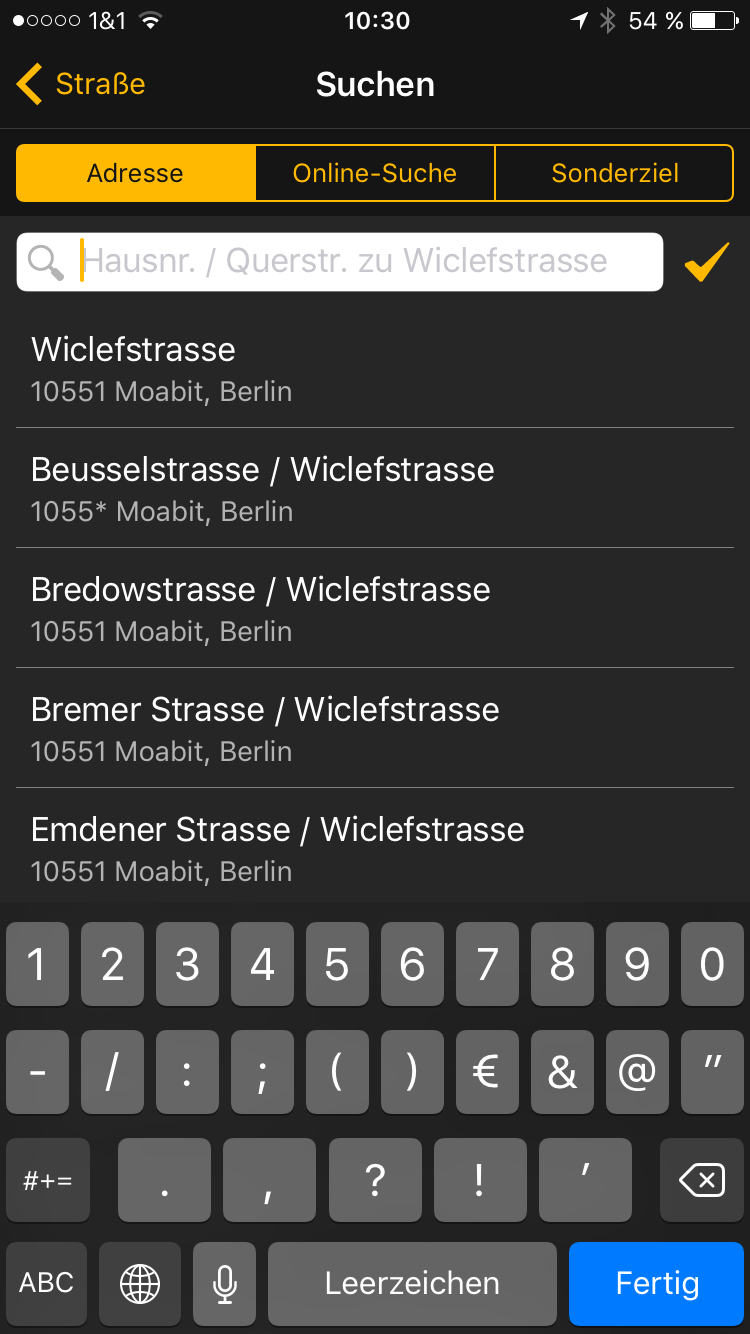Type the digit 5 key
This screenshot has height=1334, width=750.
pyautogui.click(x=337, y=965)
